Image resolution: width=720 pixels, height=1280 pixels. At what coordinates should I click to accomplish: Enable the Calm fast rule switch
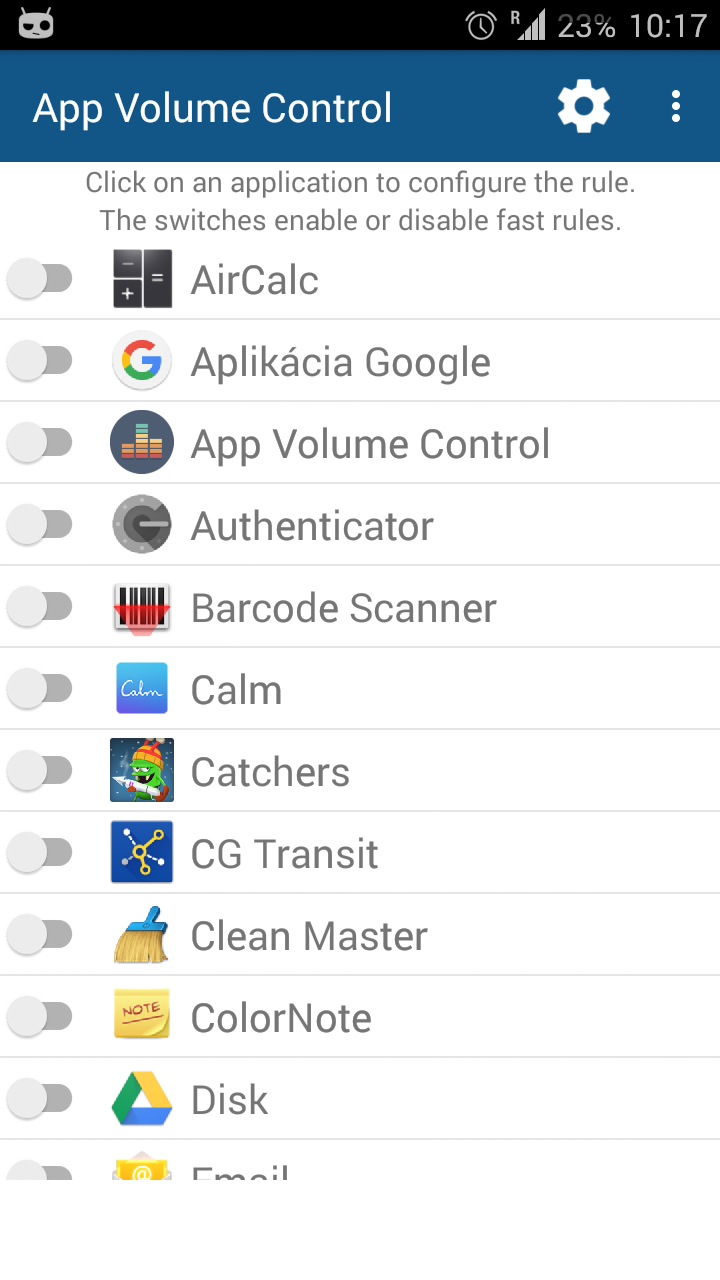(41, 689)
